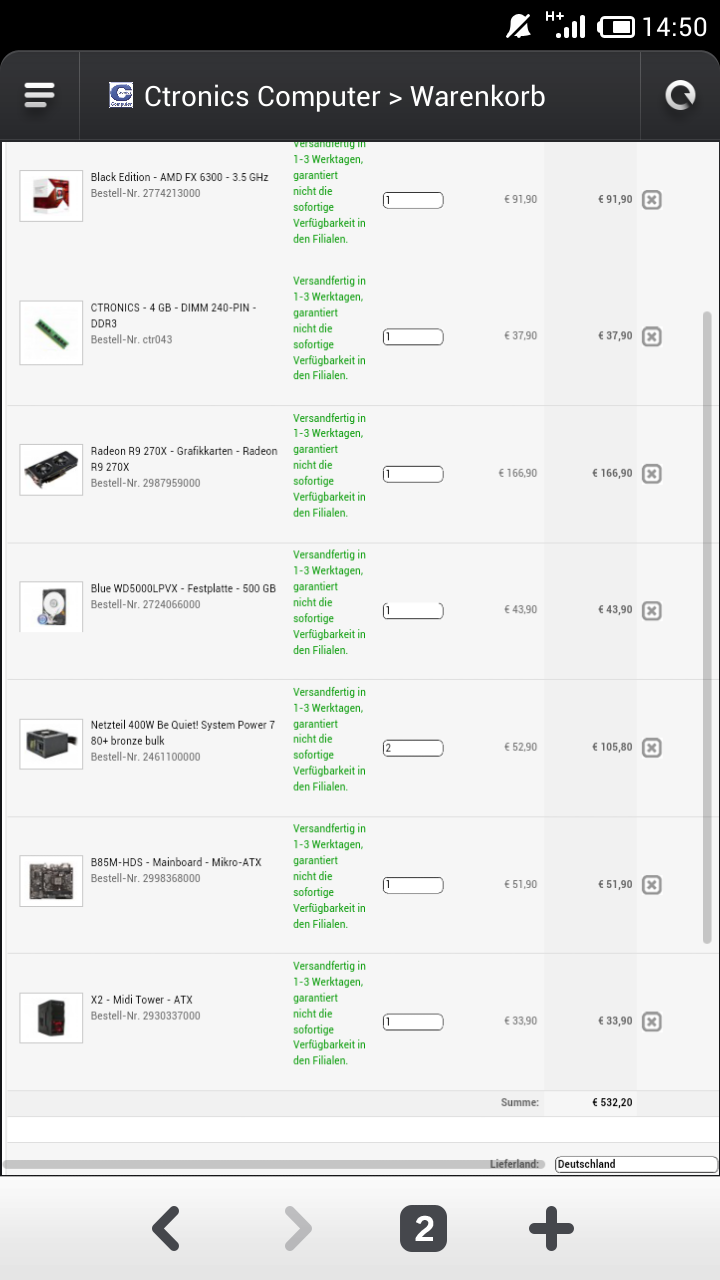This screenshot has height=1280, width=720.
Task: Edit quantity for X2 Midi Tower
Action: [x=412, y=1022]
